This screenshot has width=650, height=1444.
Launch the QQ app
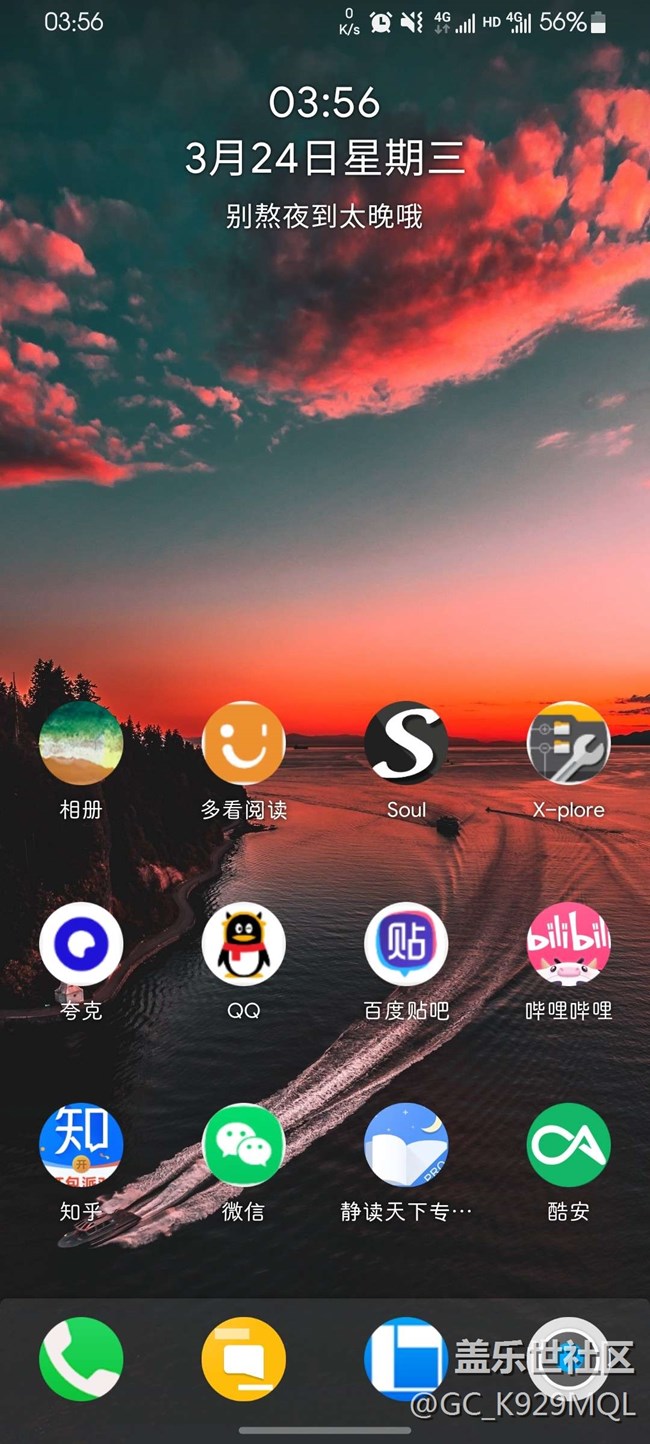coord(243,944)
